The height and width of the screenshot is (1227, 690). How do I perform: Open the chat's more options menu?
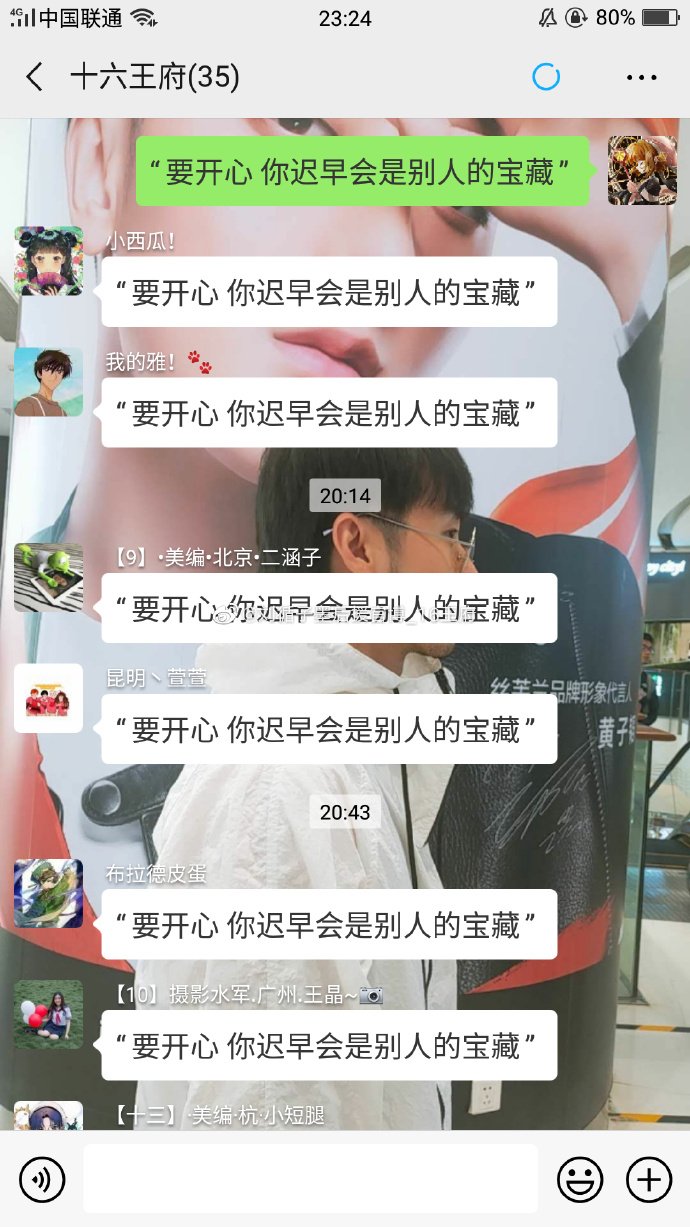click(x=641, y=77)
